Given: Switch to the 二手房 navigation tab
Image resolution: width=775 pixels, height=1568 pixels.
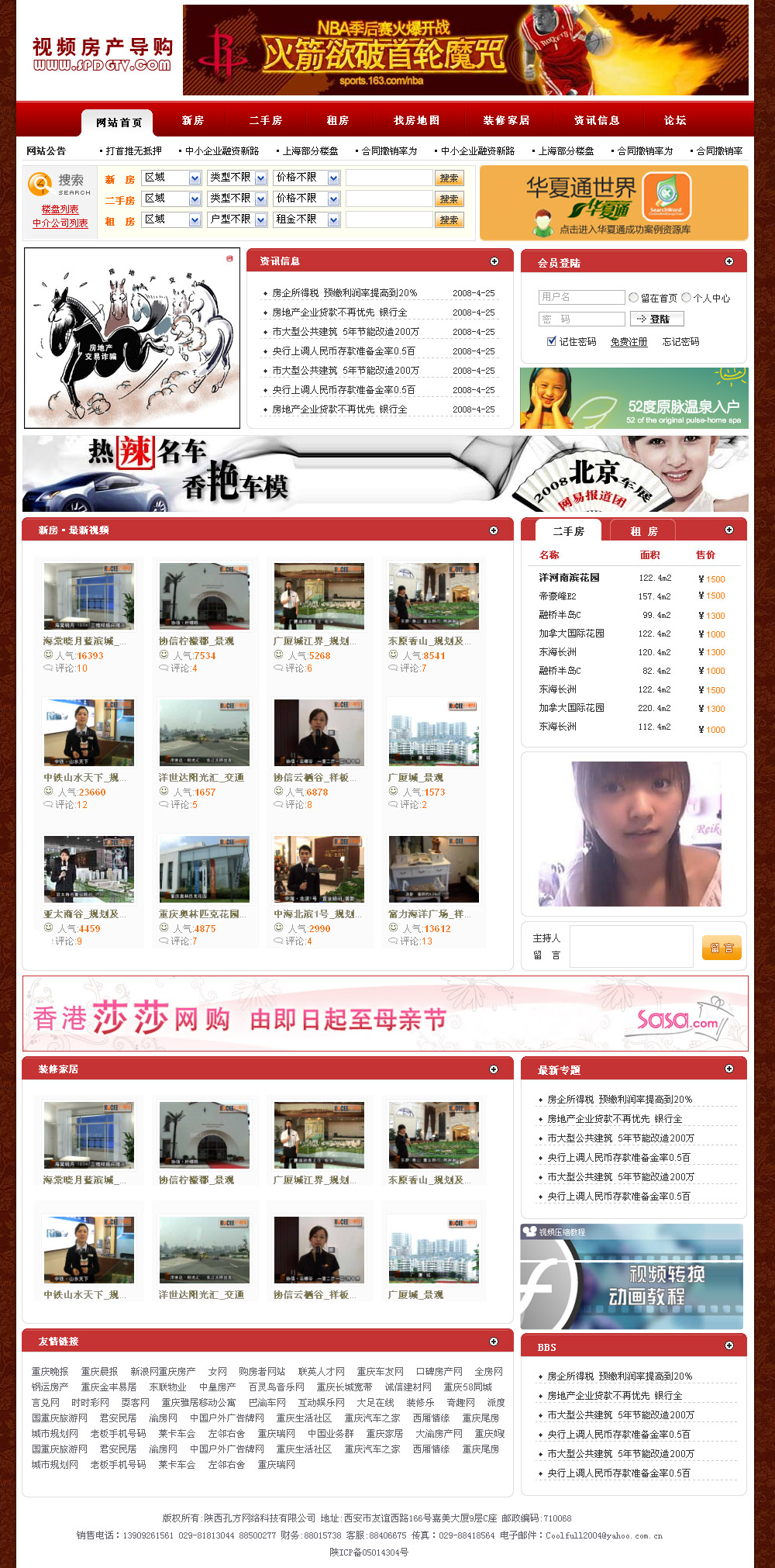Looking at the screenshot, I should [x=266, y=120].
